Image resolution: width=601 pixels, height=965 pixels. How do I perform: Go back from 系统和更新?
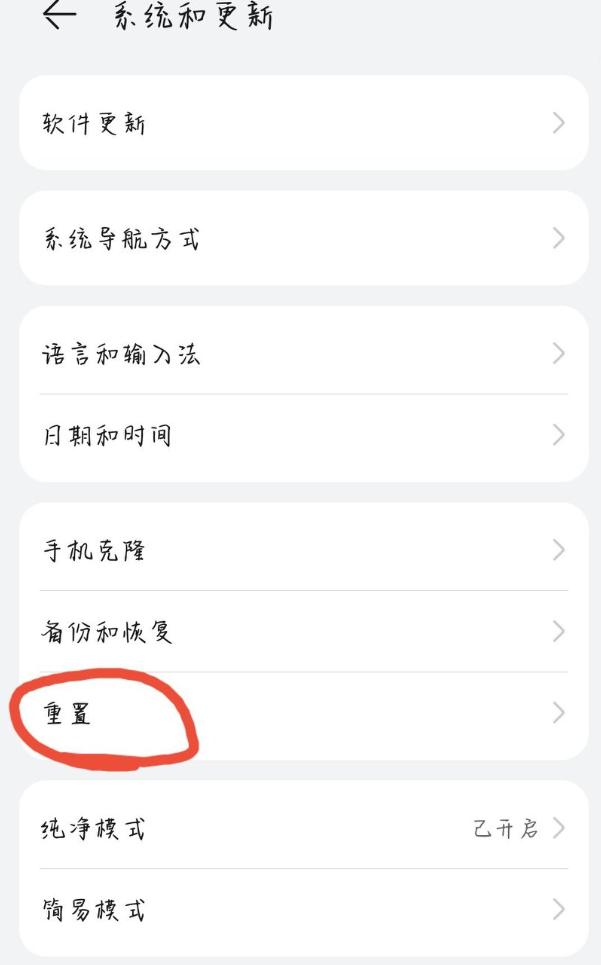59,14
